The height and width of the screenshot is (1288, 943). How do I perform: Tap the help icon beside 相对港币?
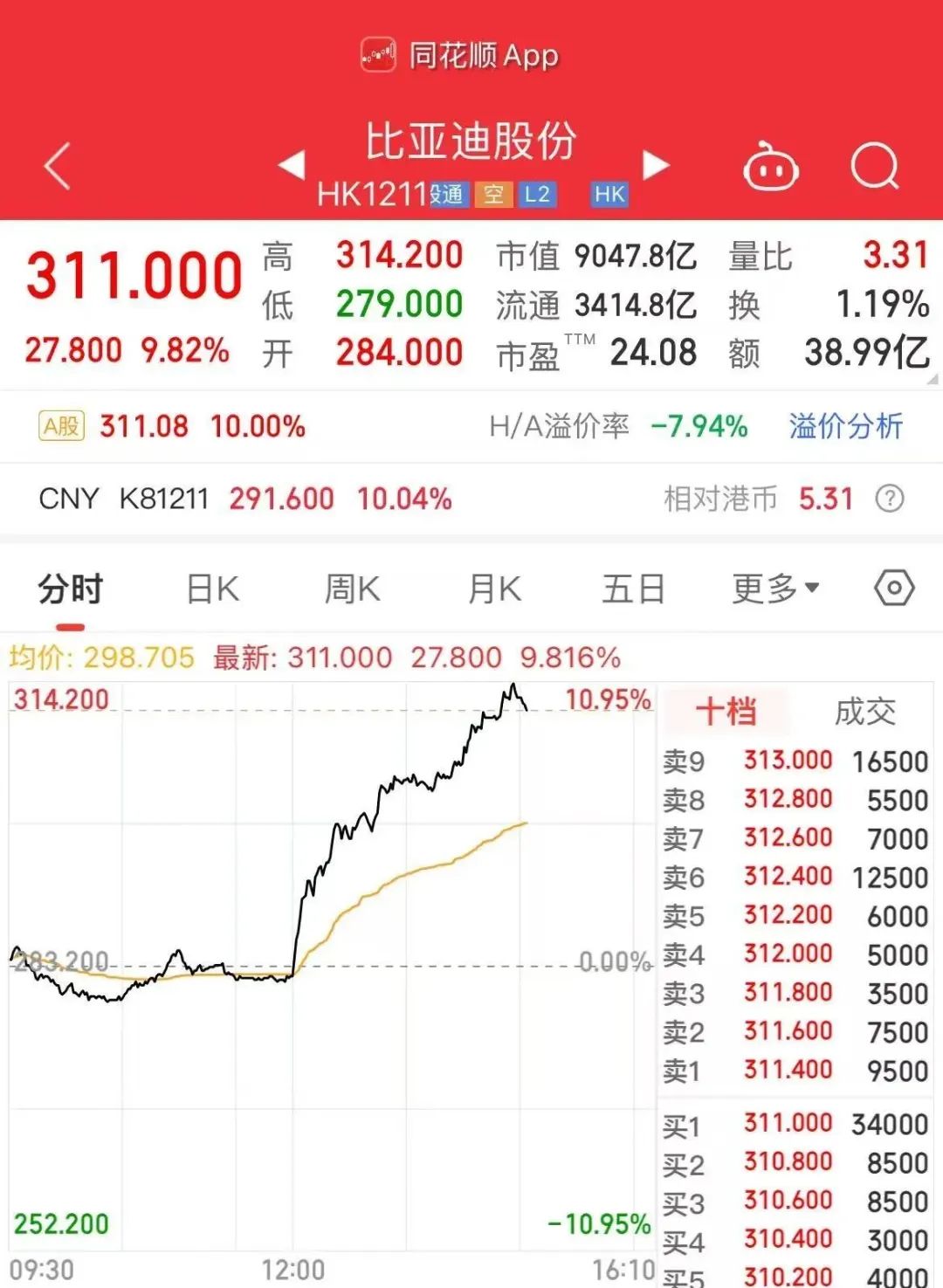coord(890,499)
